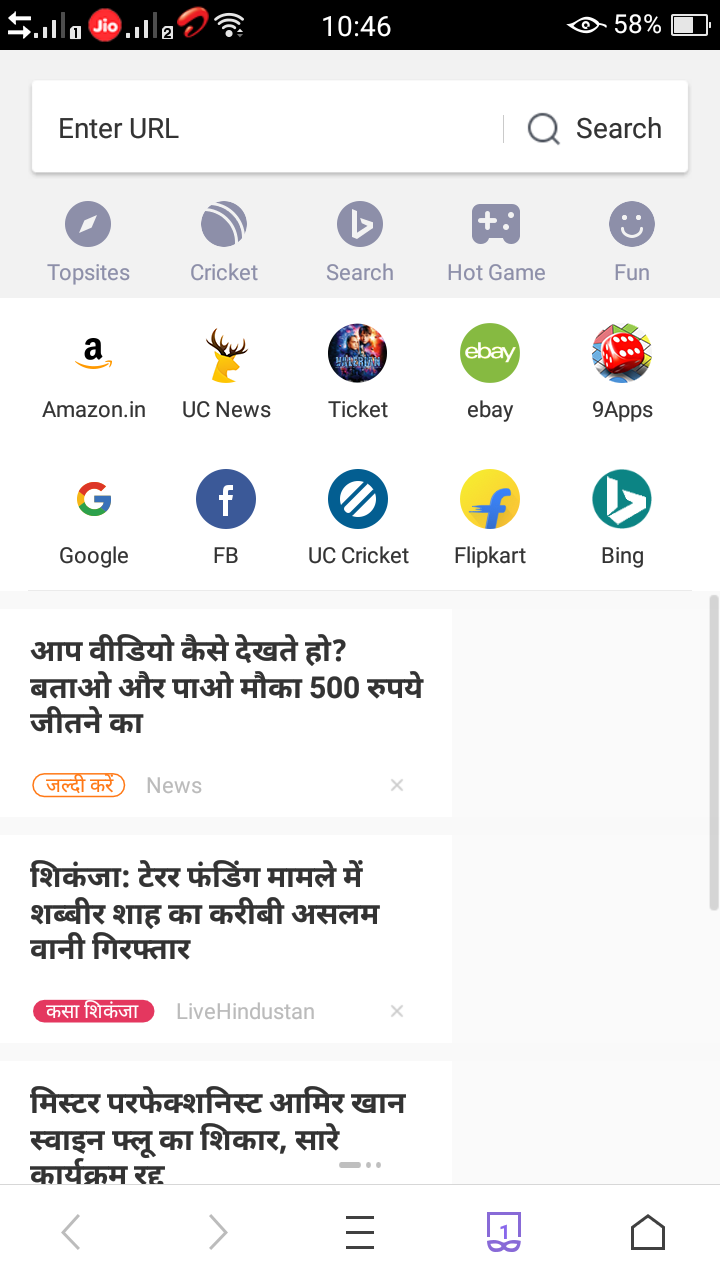This screenshot has width=720, height=1280.
Task: Open the Bing site shortcut
Action: [x=622, y=517]
